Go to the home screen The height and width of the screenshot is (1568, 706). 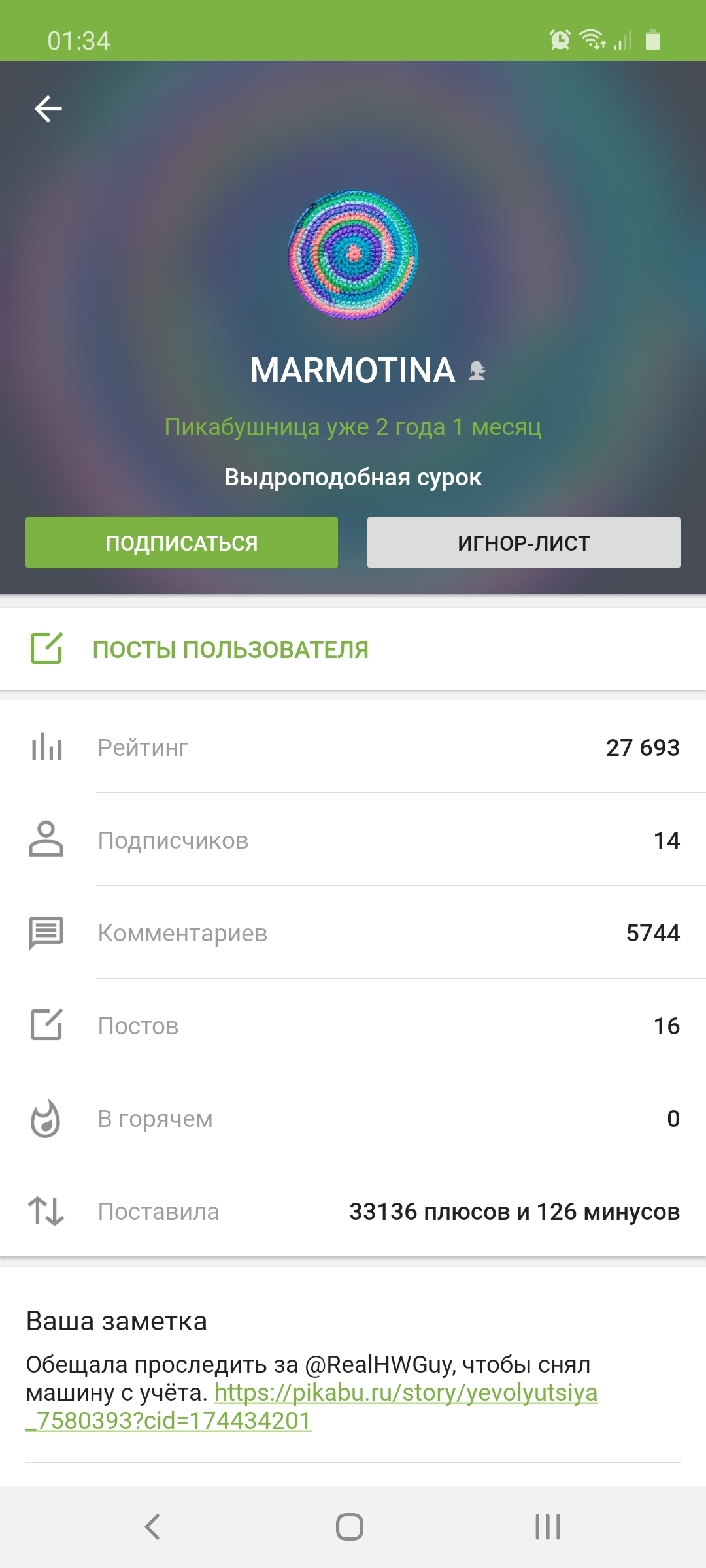point(350,1527)
